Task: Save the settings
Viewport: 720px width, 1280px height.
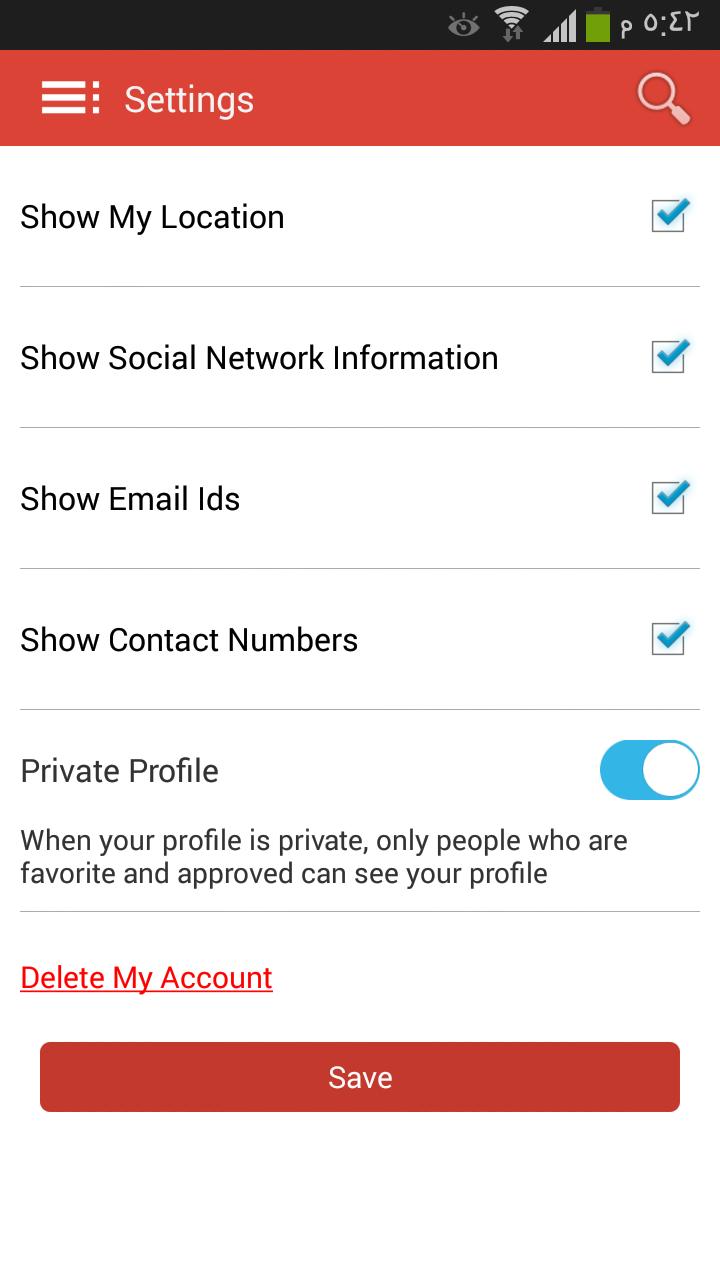Action: (x=360, y=1077)
